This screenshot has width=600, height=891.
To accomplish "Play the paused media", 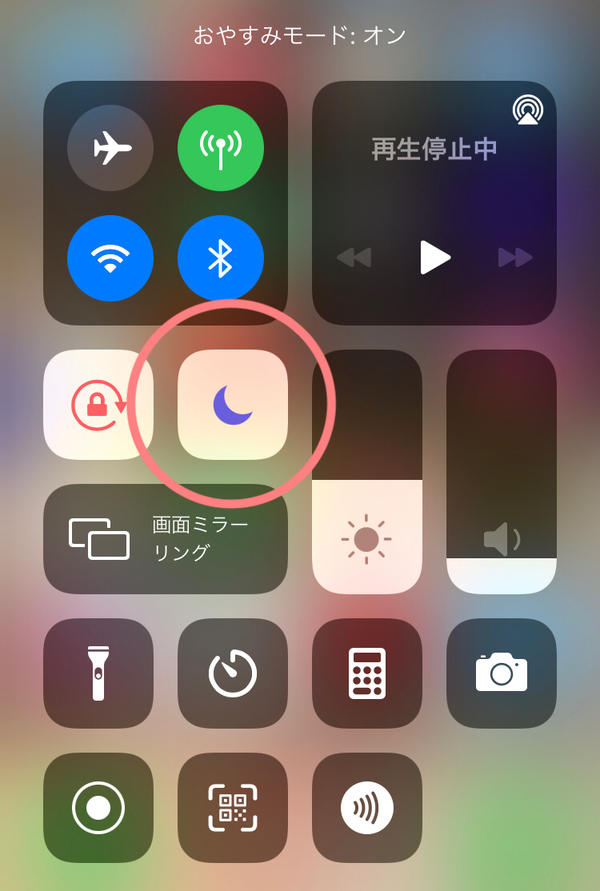I will click(434, 257).
